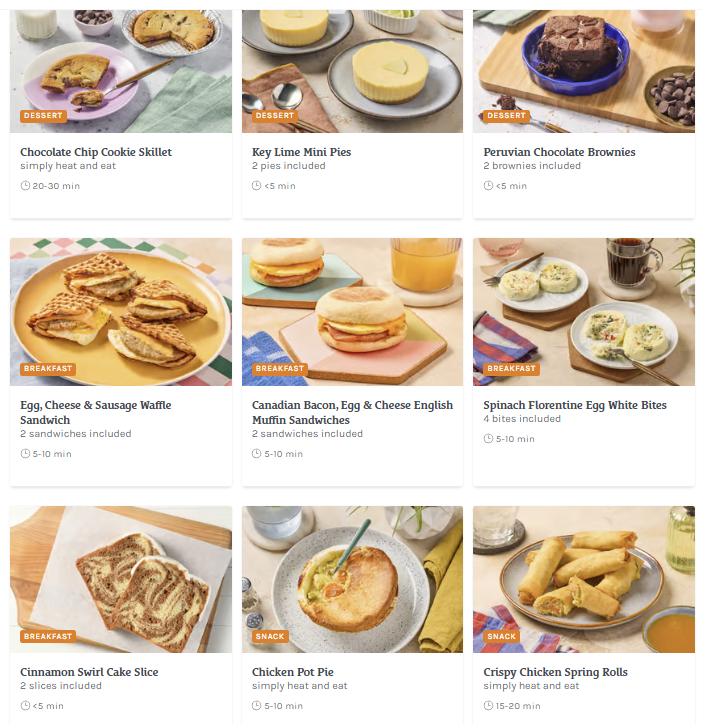This screenshot has height=725, width=702.
Task: Open the Chocolate Chip Cookie Skillet card
Action: coord(96,152)
